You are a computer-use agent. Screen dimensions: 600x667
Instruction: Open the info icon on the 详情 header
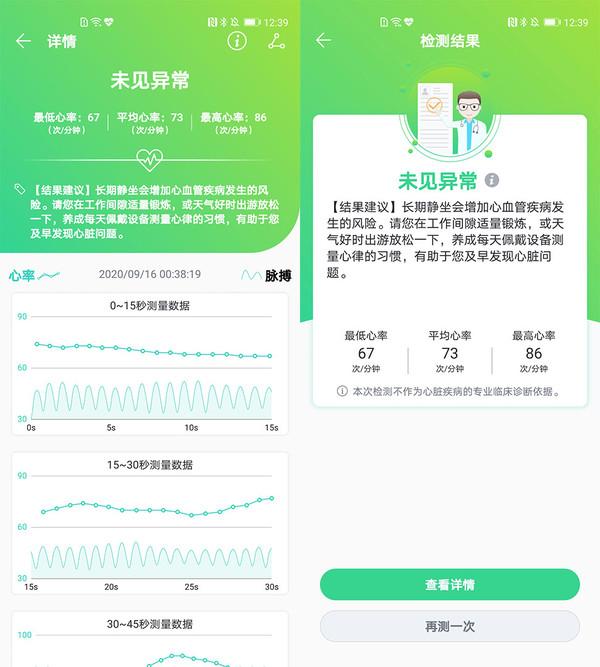[237, 41]
